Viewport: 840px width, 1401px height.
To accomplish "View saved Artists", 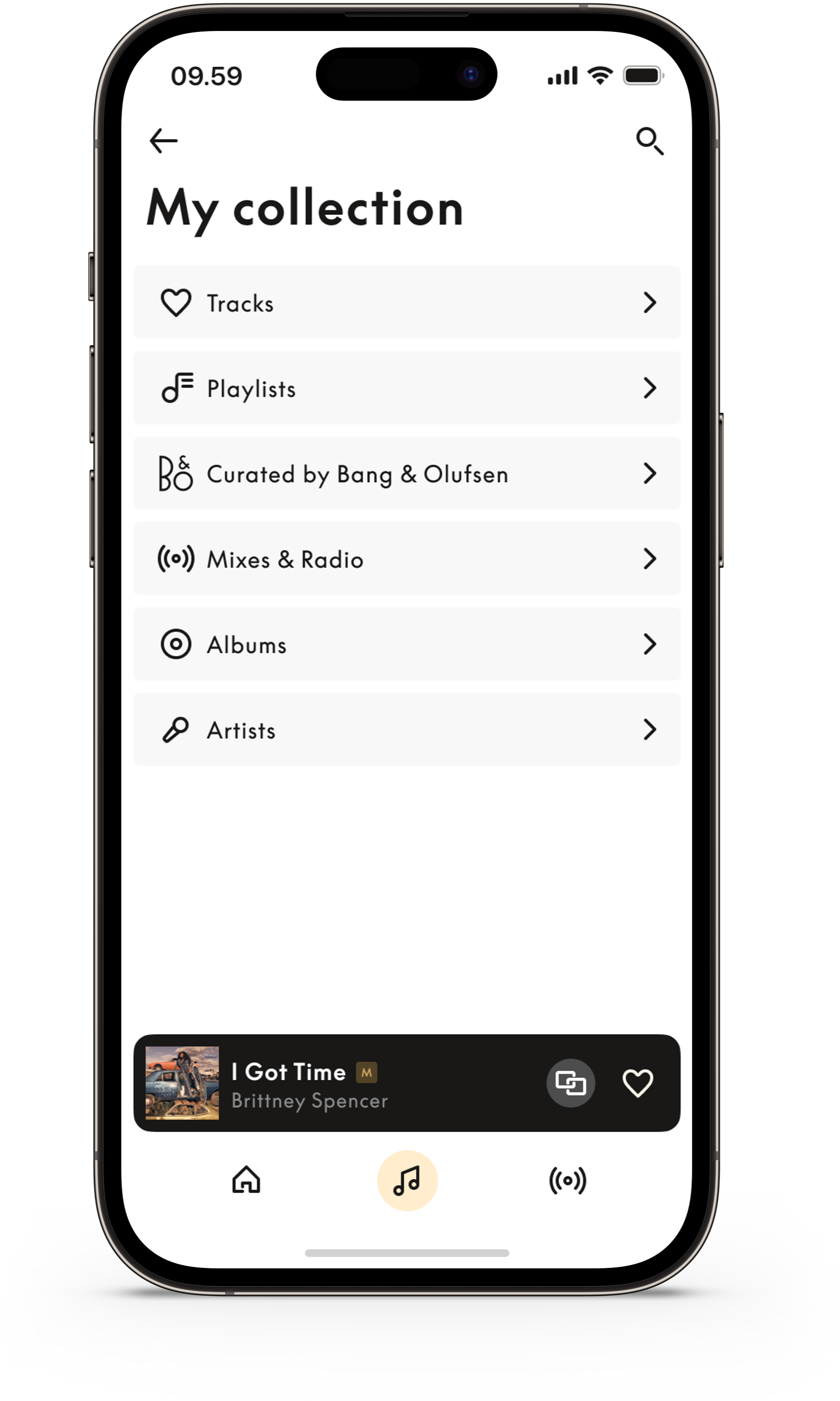I will pyautogui.click(x=406, y=730).
